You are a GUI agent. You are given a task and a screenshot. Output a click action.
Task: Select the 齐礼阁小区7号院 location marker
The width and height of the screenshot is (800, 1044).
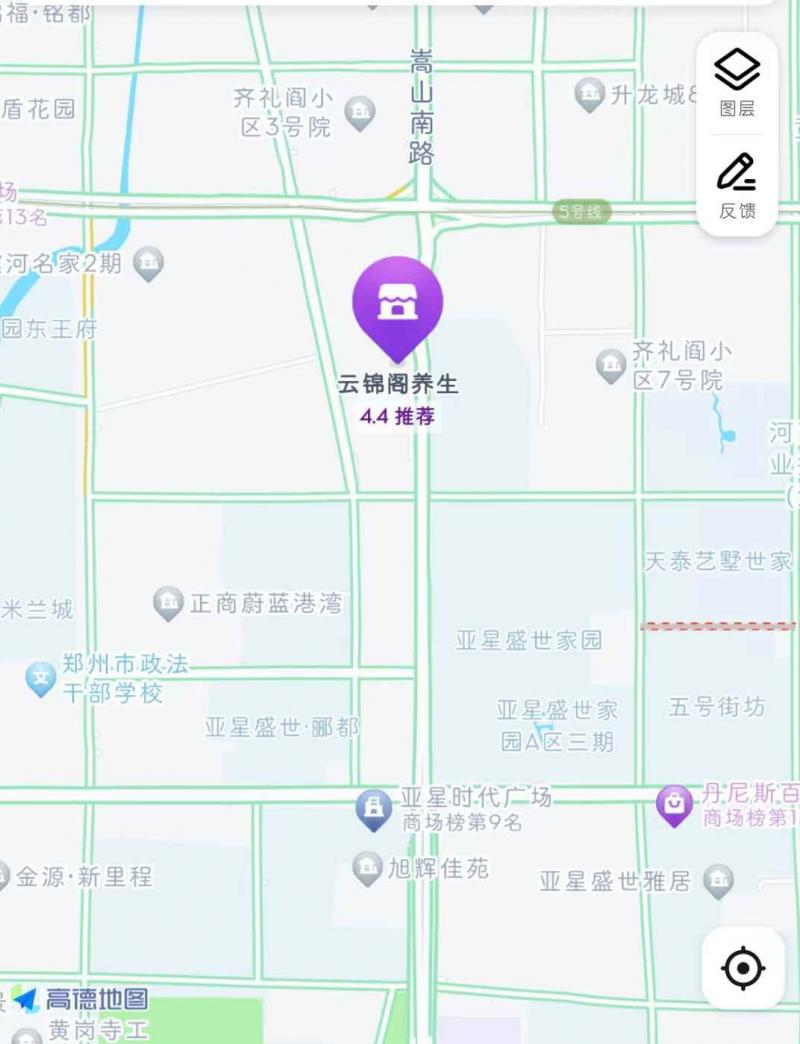pyautogui.click(x=608, y=366)
